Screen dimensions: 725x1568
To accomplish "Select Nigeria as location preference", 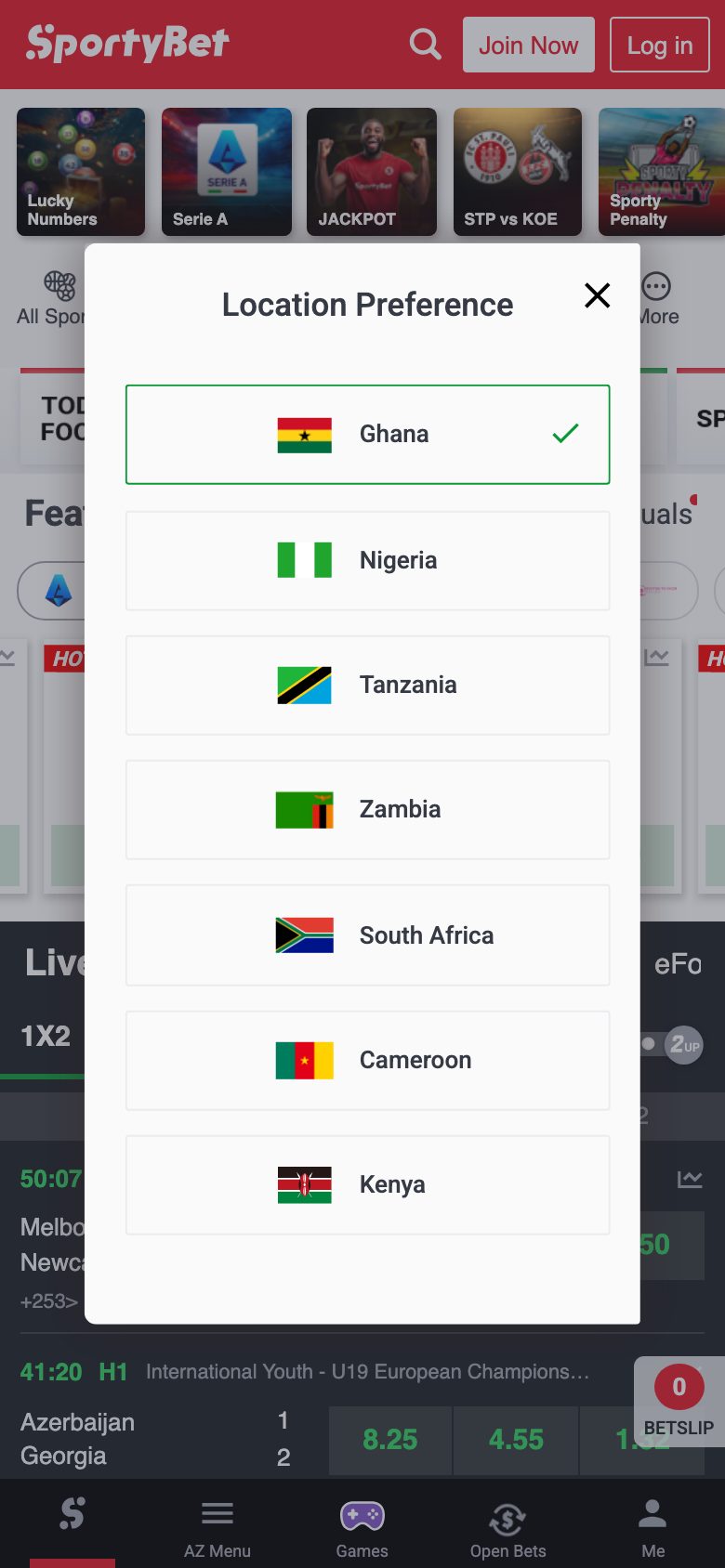I will click(x=367, y=560).
